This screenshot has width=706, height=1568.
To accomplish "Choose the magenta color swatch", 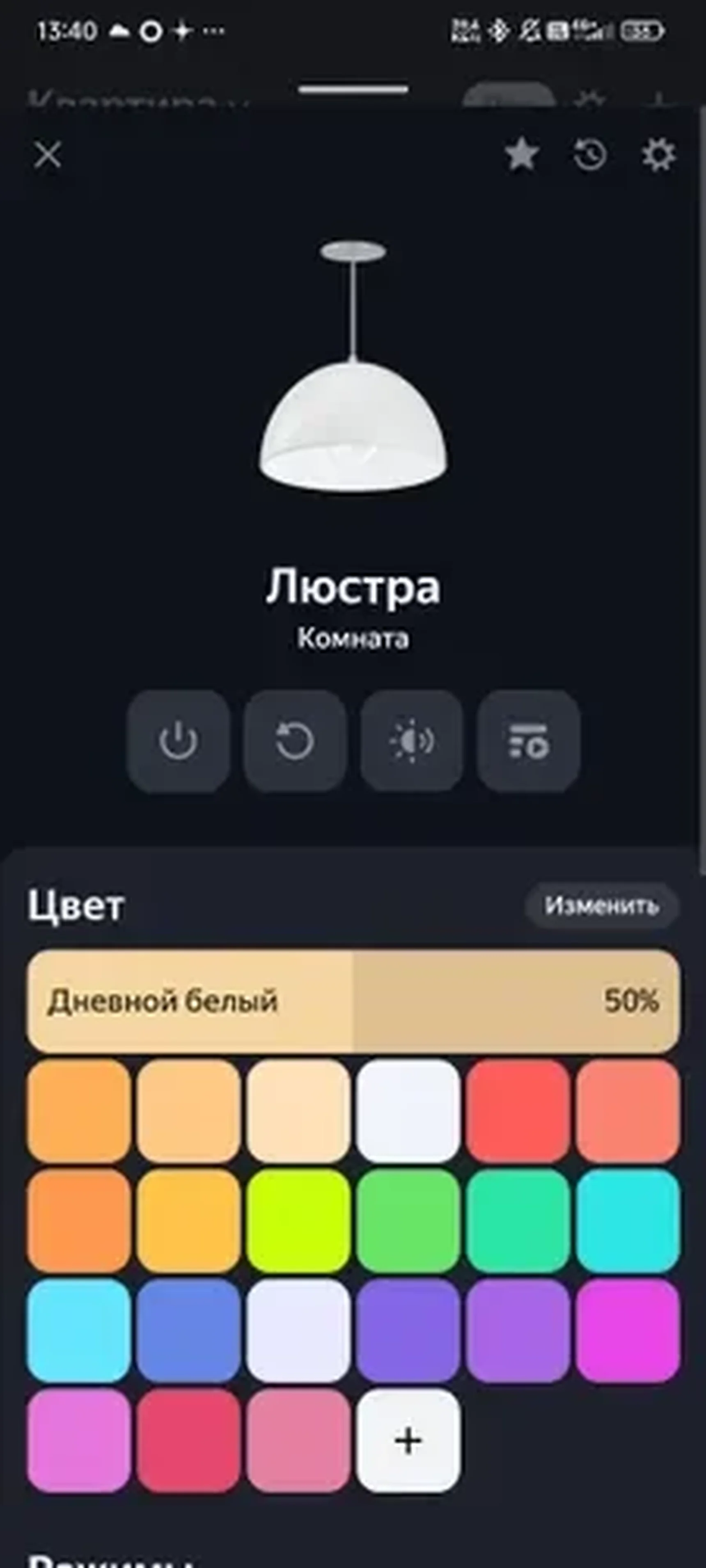I will [x=628, y=1330].
